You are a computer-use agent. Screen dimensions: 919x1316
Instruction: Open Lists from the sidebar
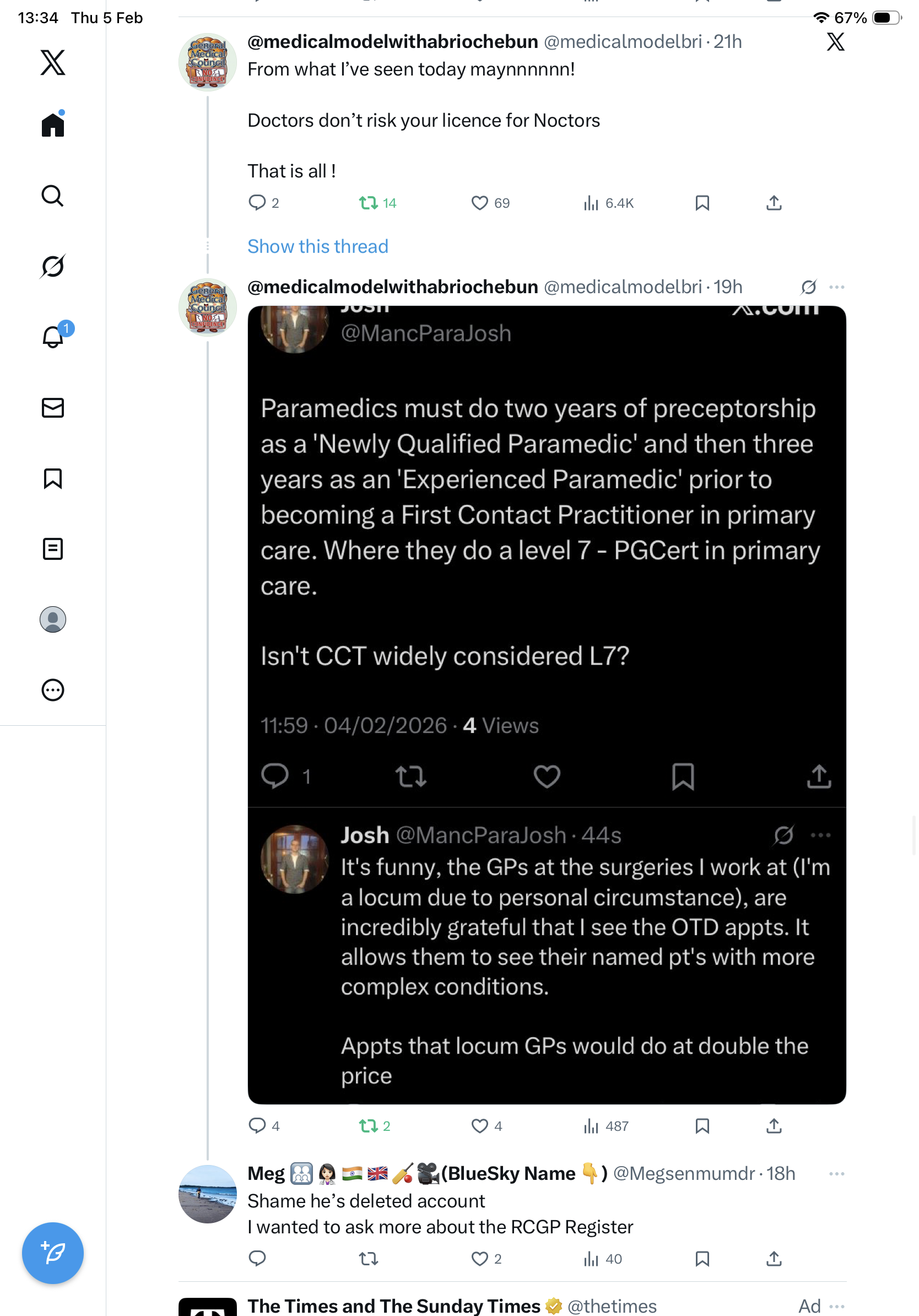[53, 548]
